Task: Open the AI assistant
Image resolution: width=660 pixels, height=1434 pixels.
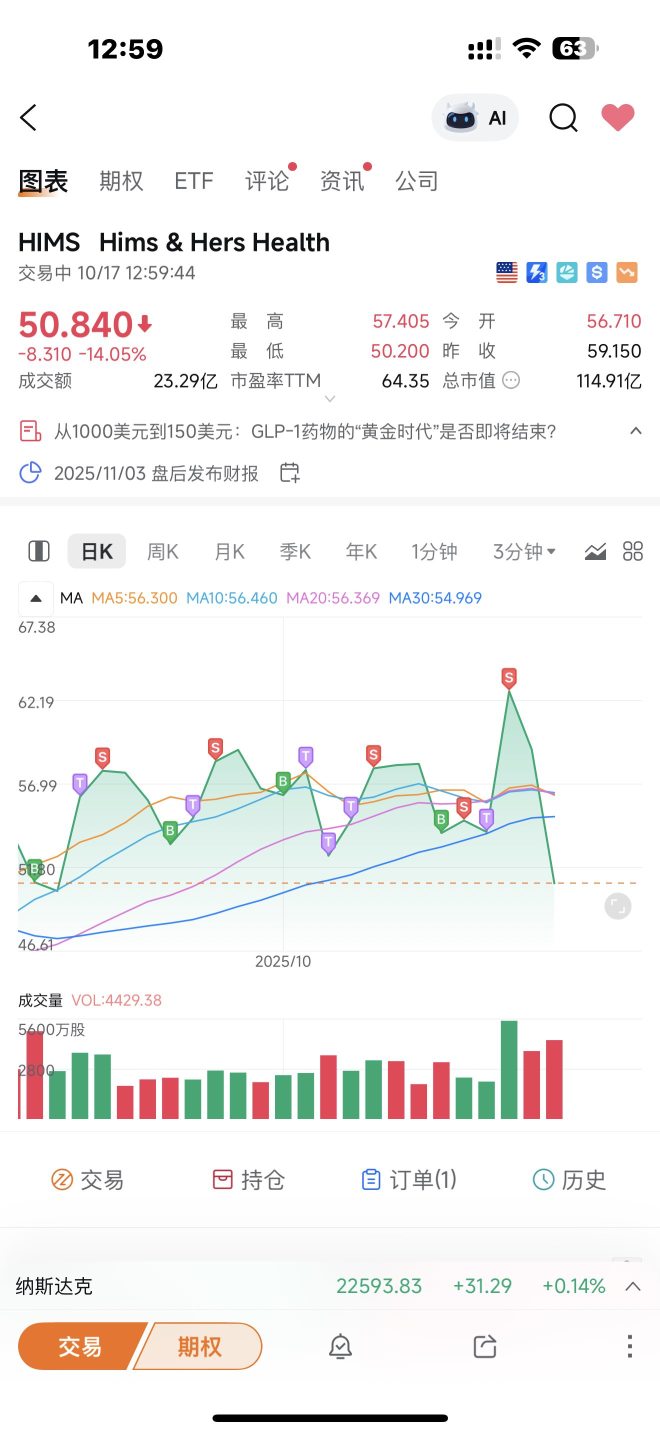Action: (475, 118)
